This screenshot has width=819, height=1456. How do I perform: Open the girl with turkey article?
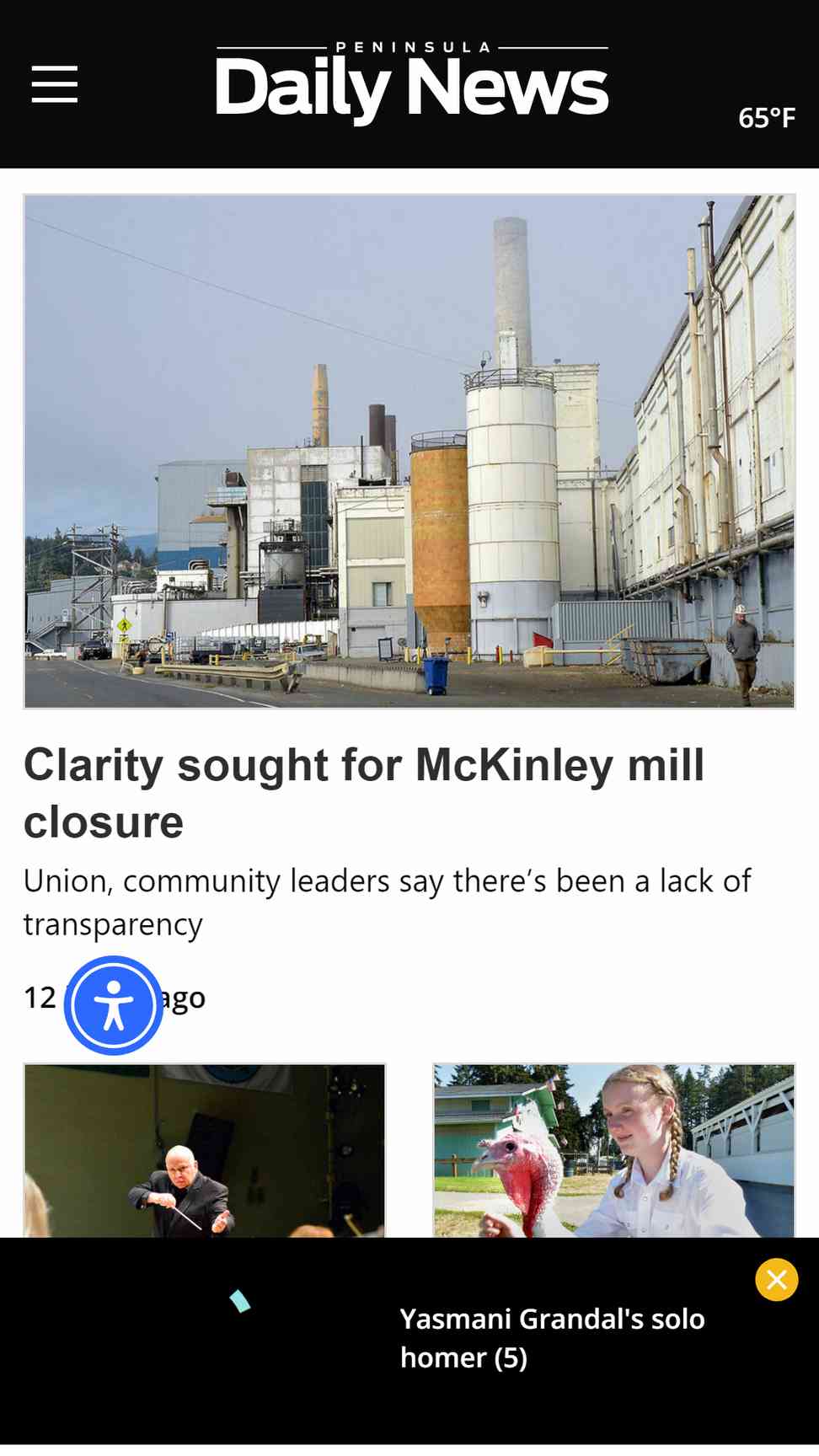(x=613, y=1150)
